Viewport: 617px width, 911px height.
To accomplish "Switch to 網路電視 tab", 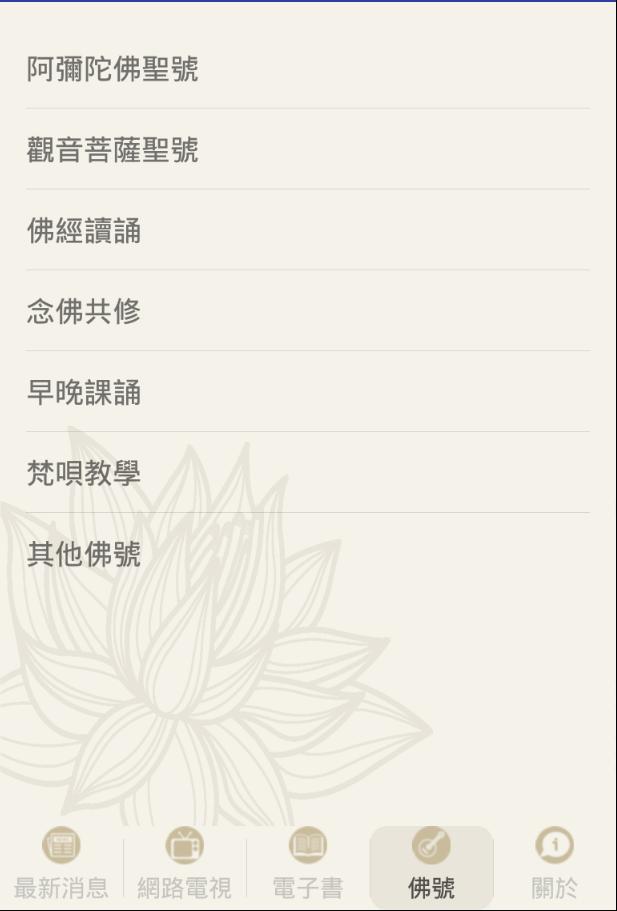I will 185,866.
